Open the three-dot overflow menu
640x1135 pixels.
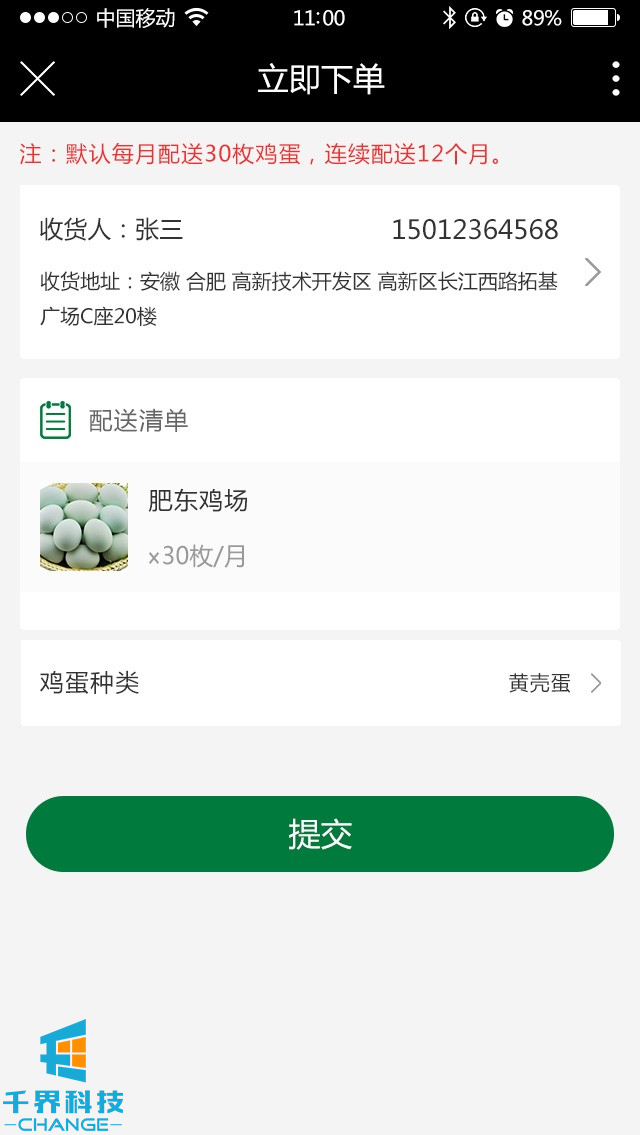tap(615, 79)
